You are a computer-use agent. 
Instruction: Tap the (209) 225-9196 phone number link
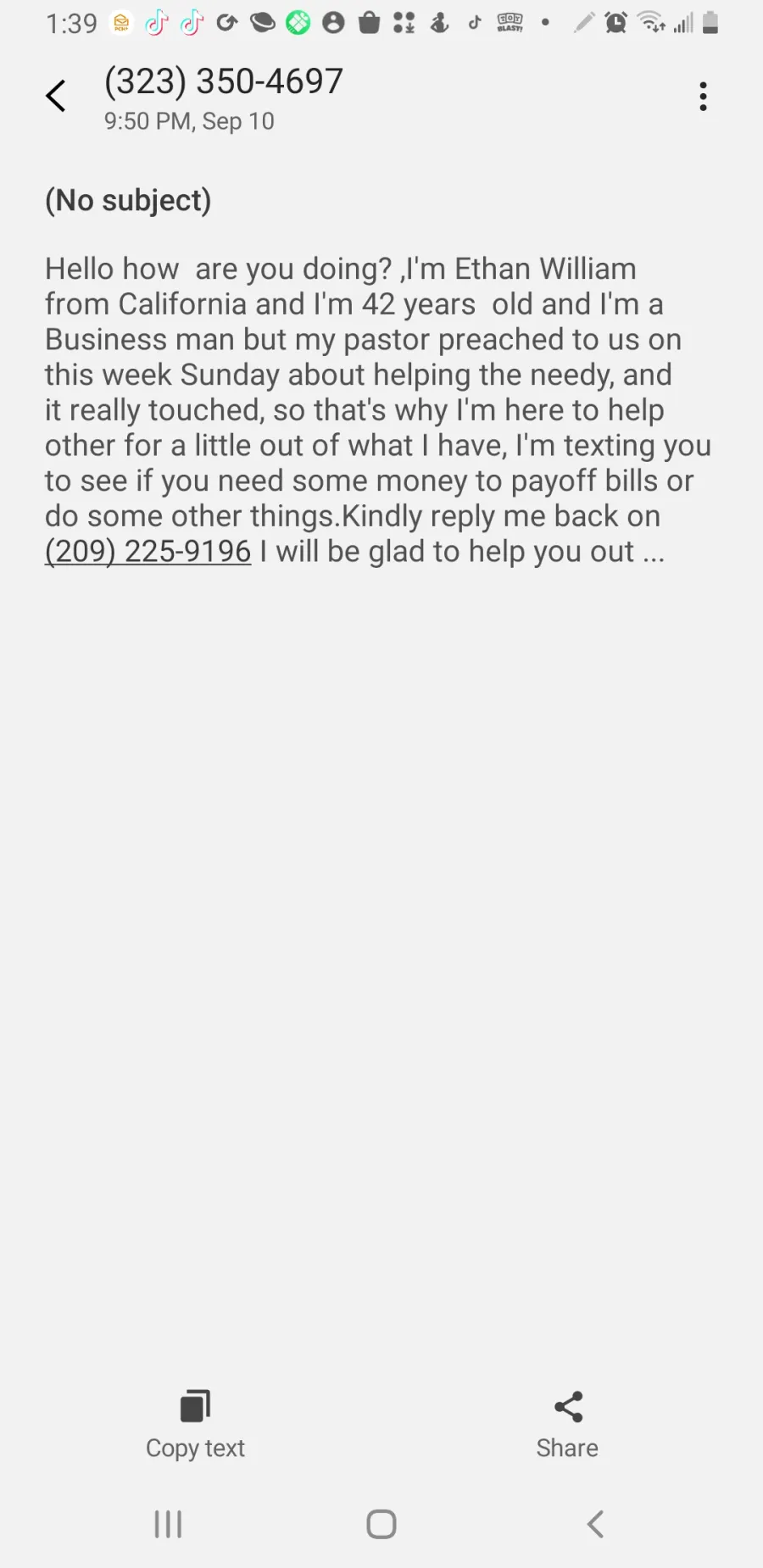[x=148, y=552]
